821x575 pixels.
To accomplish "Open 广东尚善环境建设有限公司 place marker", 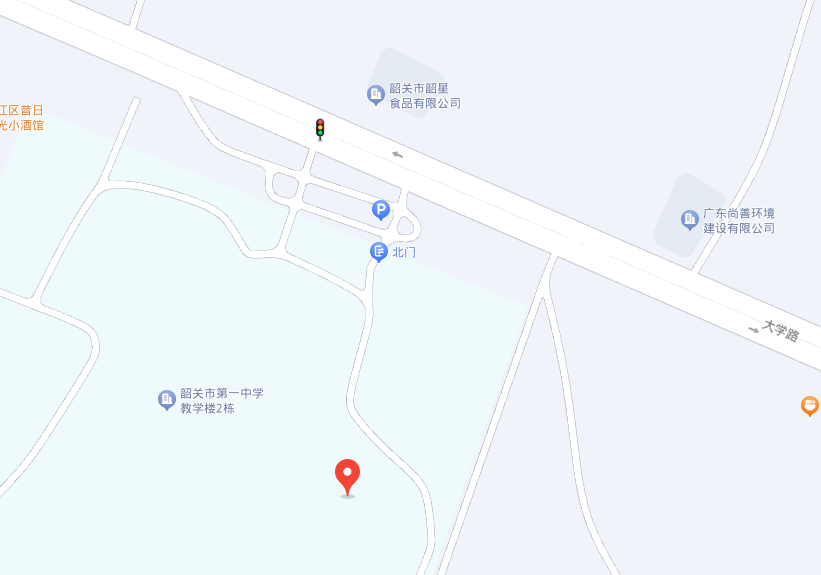I will (x=689, y=219).
